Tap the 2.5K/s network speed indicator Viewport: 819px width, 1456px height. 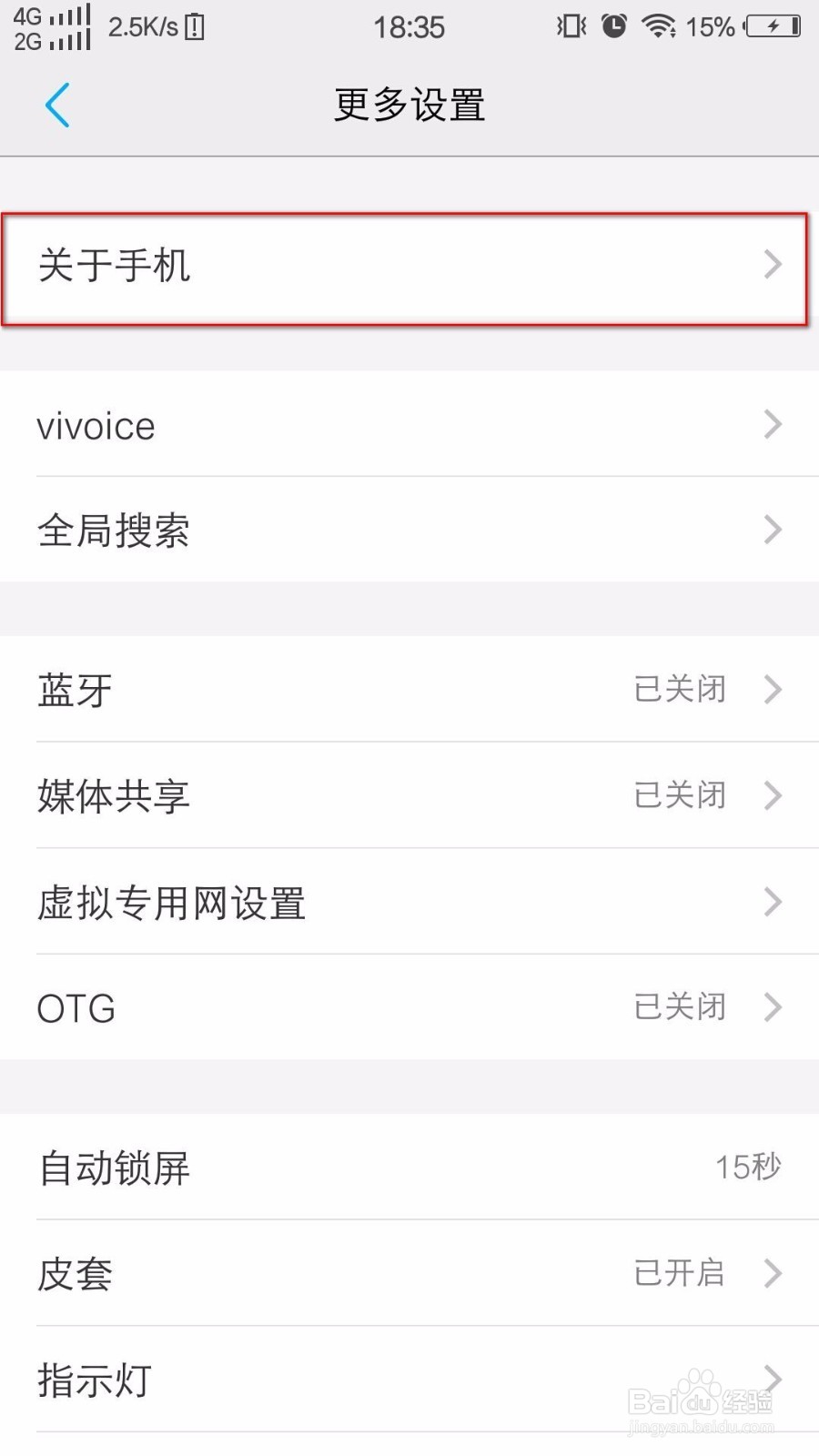(x=146, y=25)
